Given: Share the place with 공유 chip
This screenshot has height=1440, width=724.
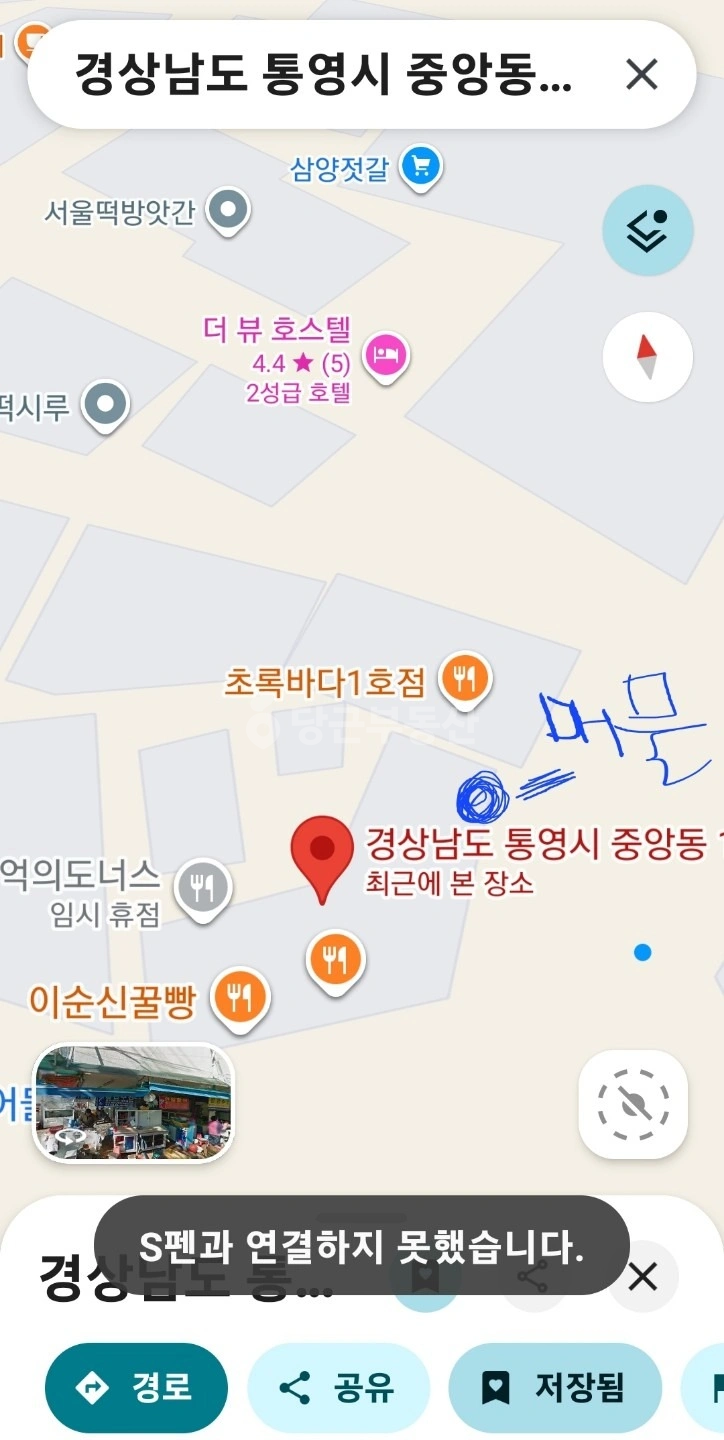Looking at the screenshot, I should click(338, 1388).
